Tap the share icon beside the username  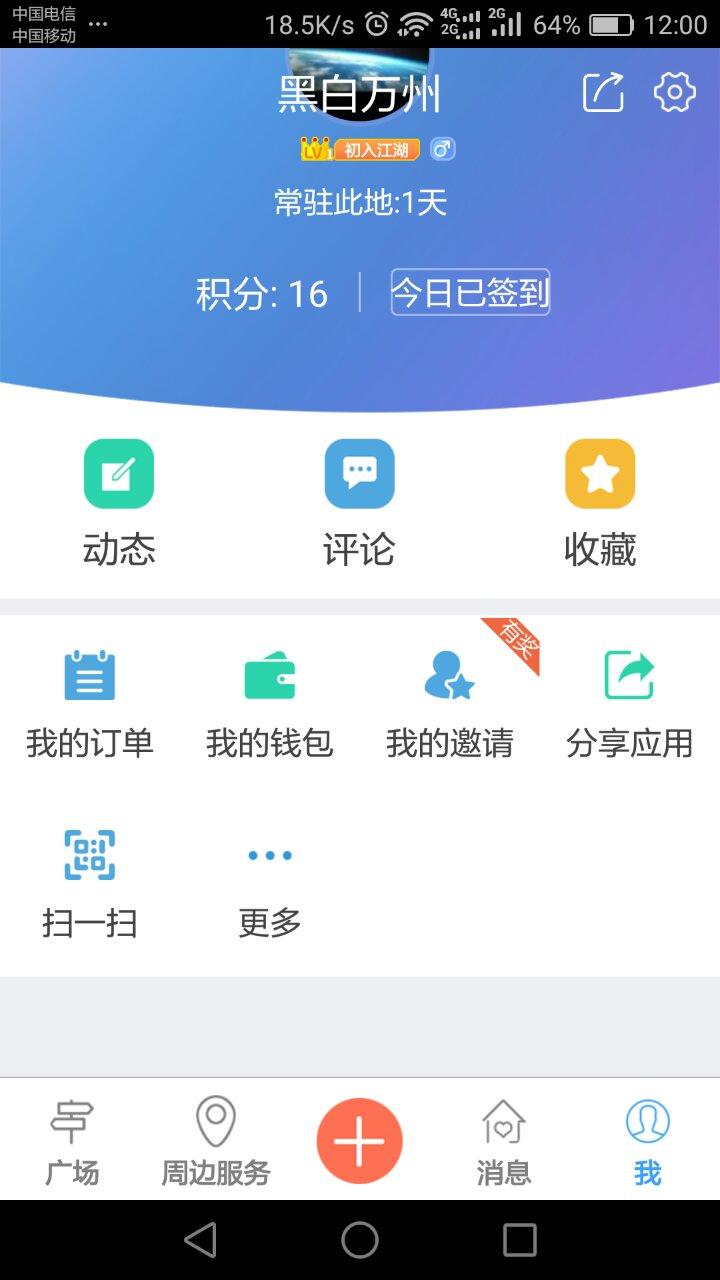tap(603, 93)
